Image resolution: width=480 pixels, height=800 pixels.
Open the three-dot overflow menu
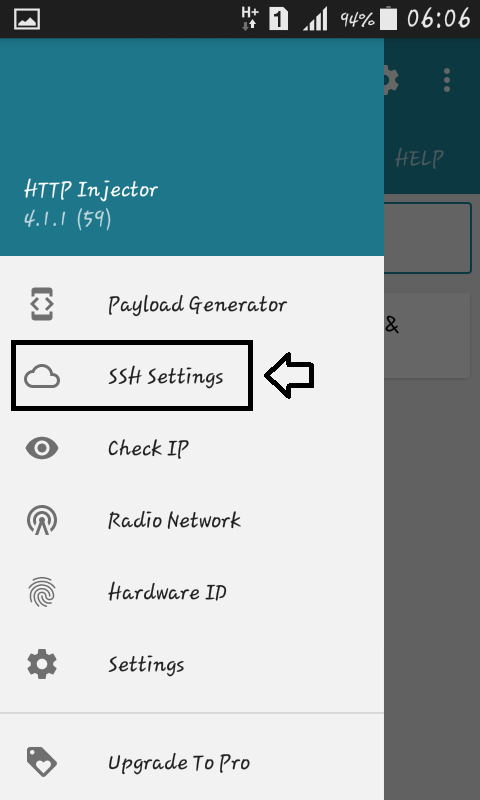point(447,80)
